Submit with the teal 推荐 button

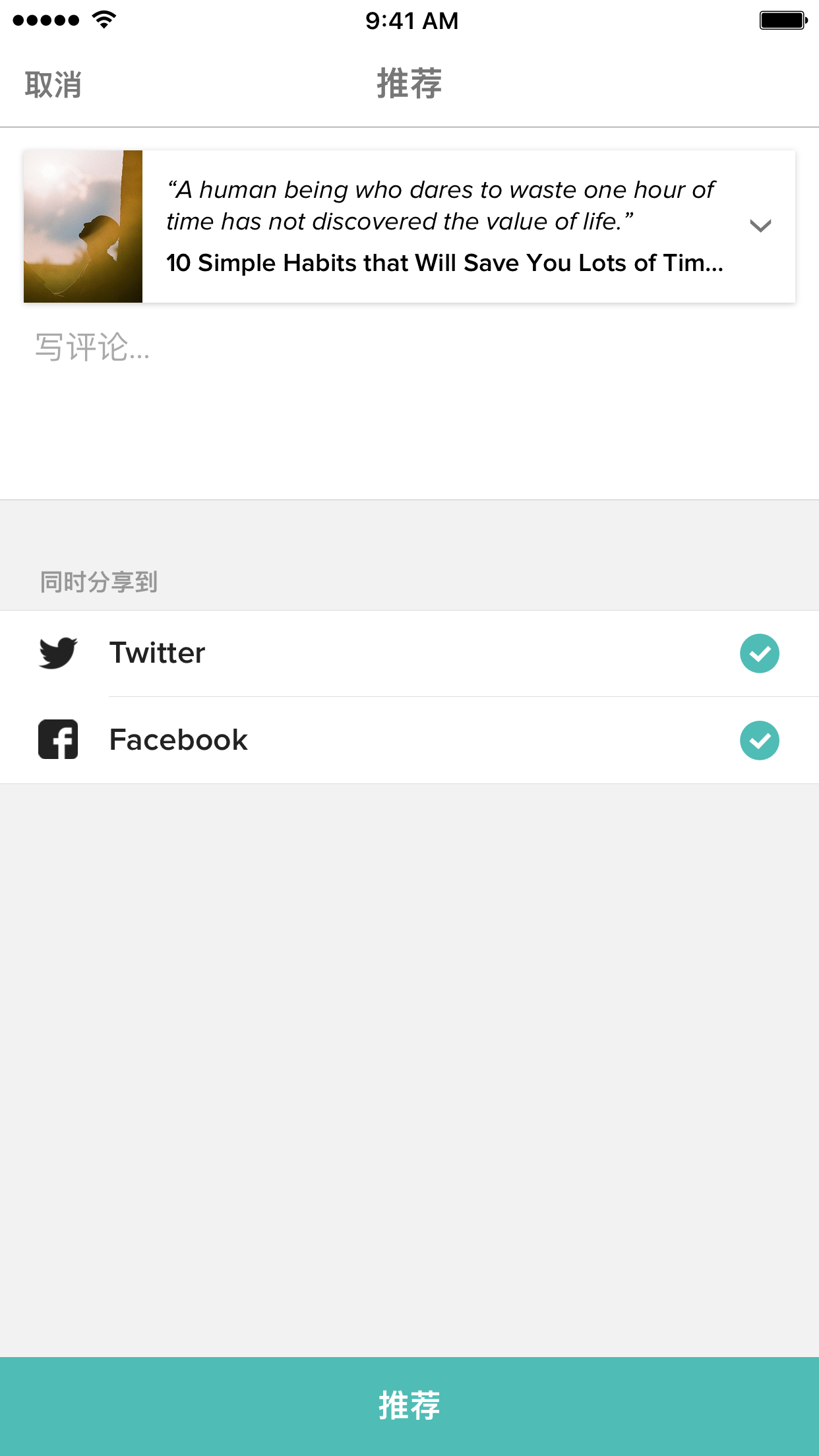(409, 1407)
